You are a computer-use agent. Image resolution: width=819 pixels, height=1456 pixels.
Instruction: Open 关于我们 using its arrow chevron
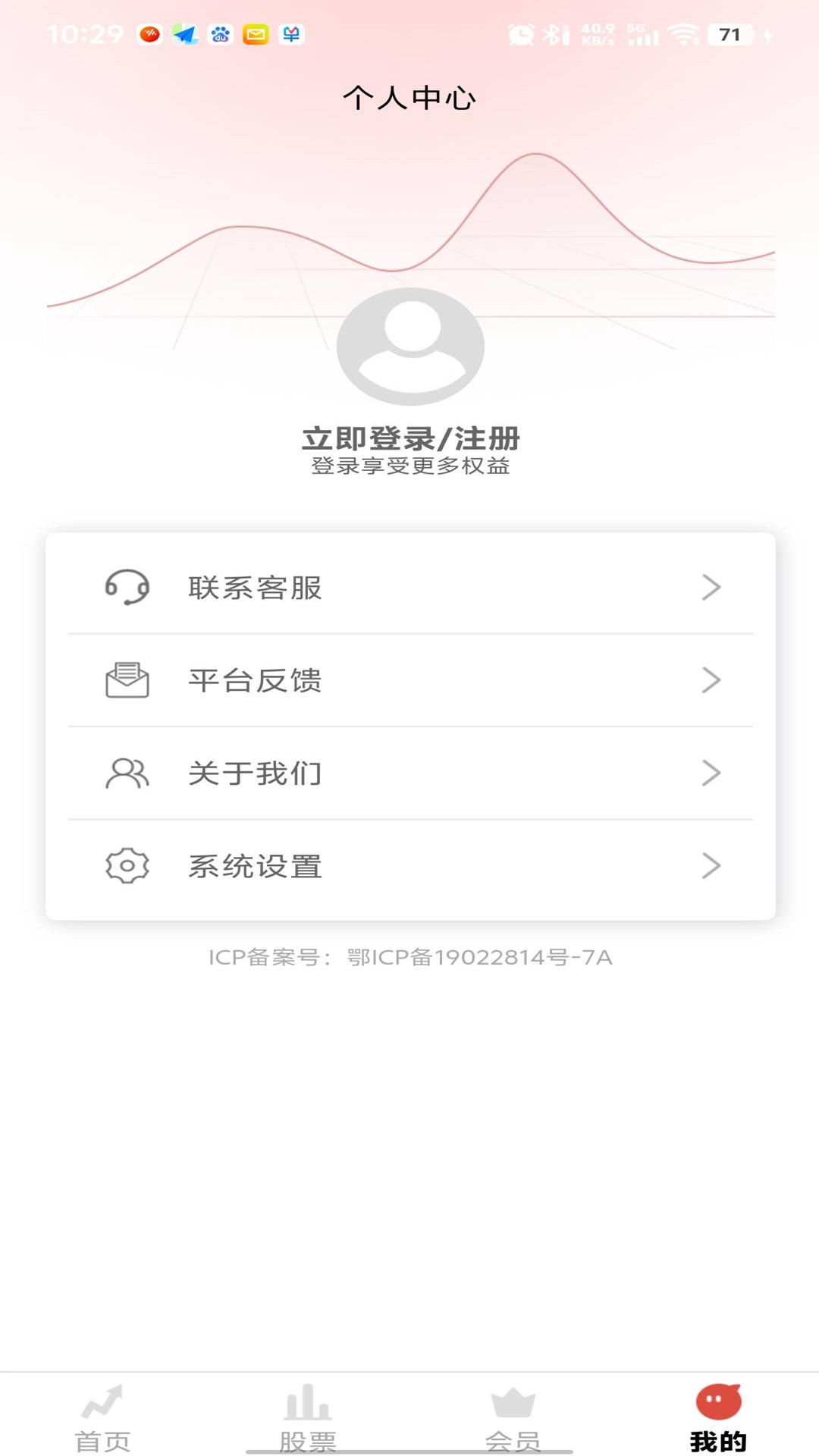coord(710,773)
